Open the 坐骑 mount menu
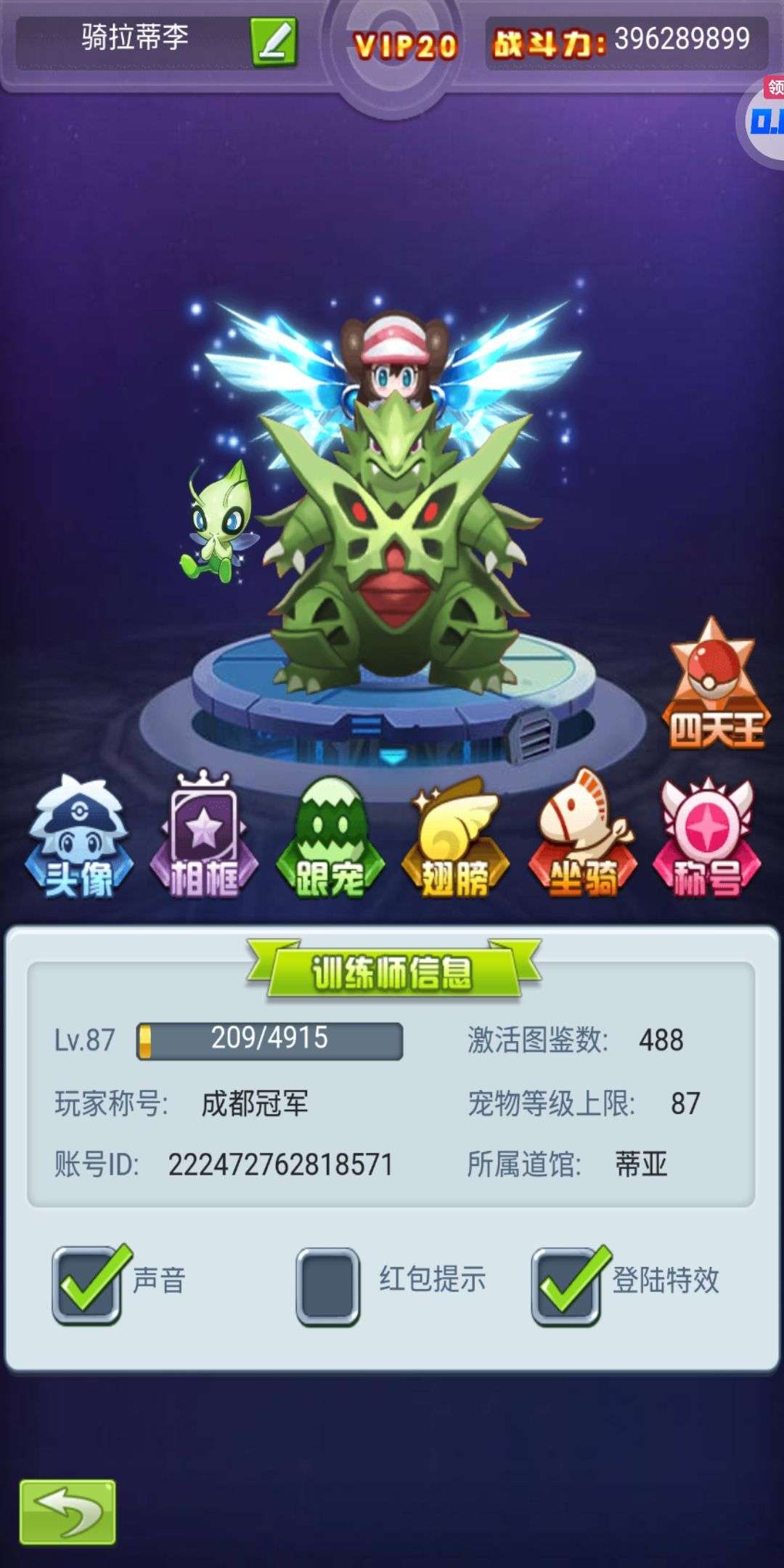 coord(582,837)
